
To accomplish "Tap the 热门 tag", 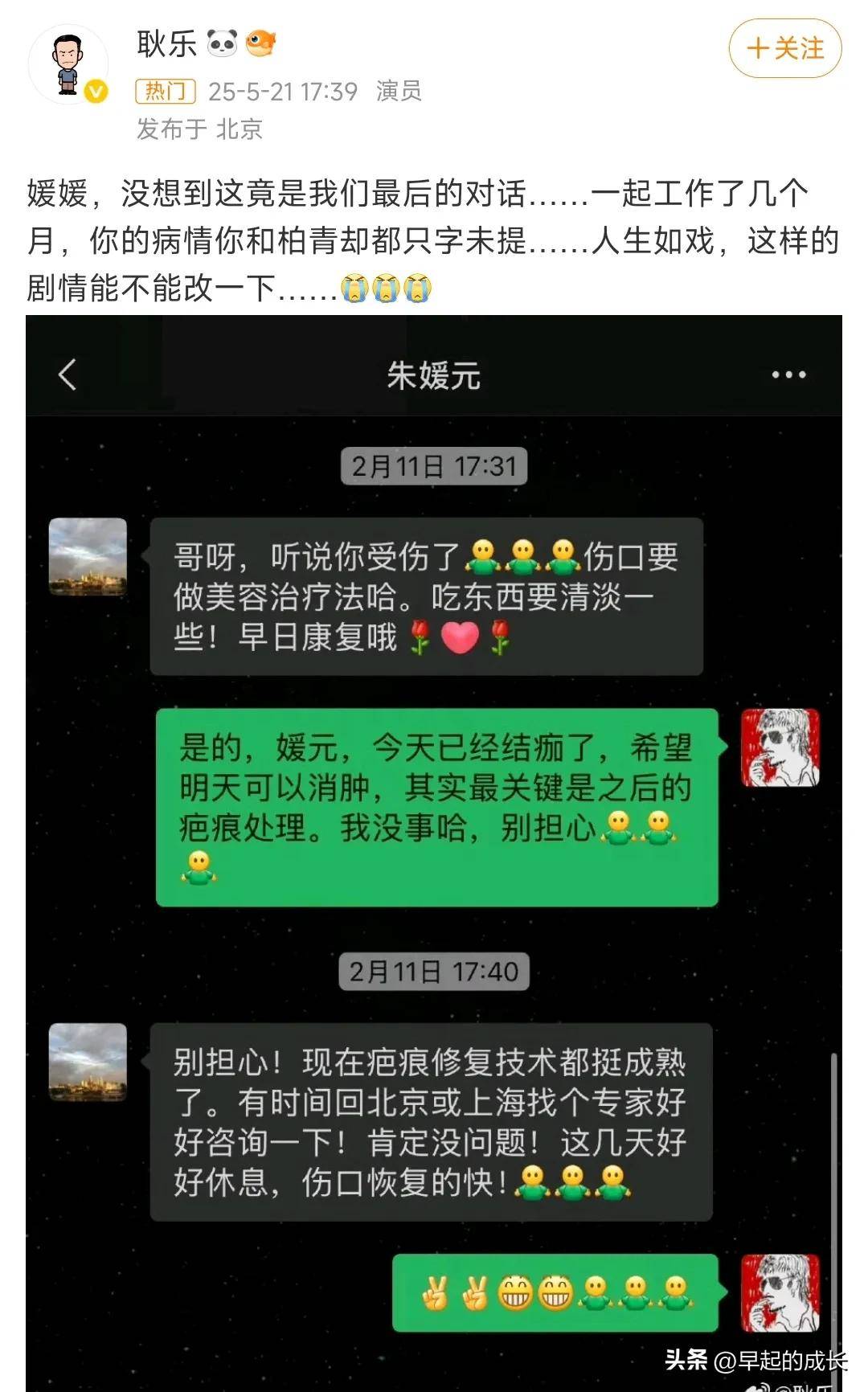I will point(166,92).
